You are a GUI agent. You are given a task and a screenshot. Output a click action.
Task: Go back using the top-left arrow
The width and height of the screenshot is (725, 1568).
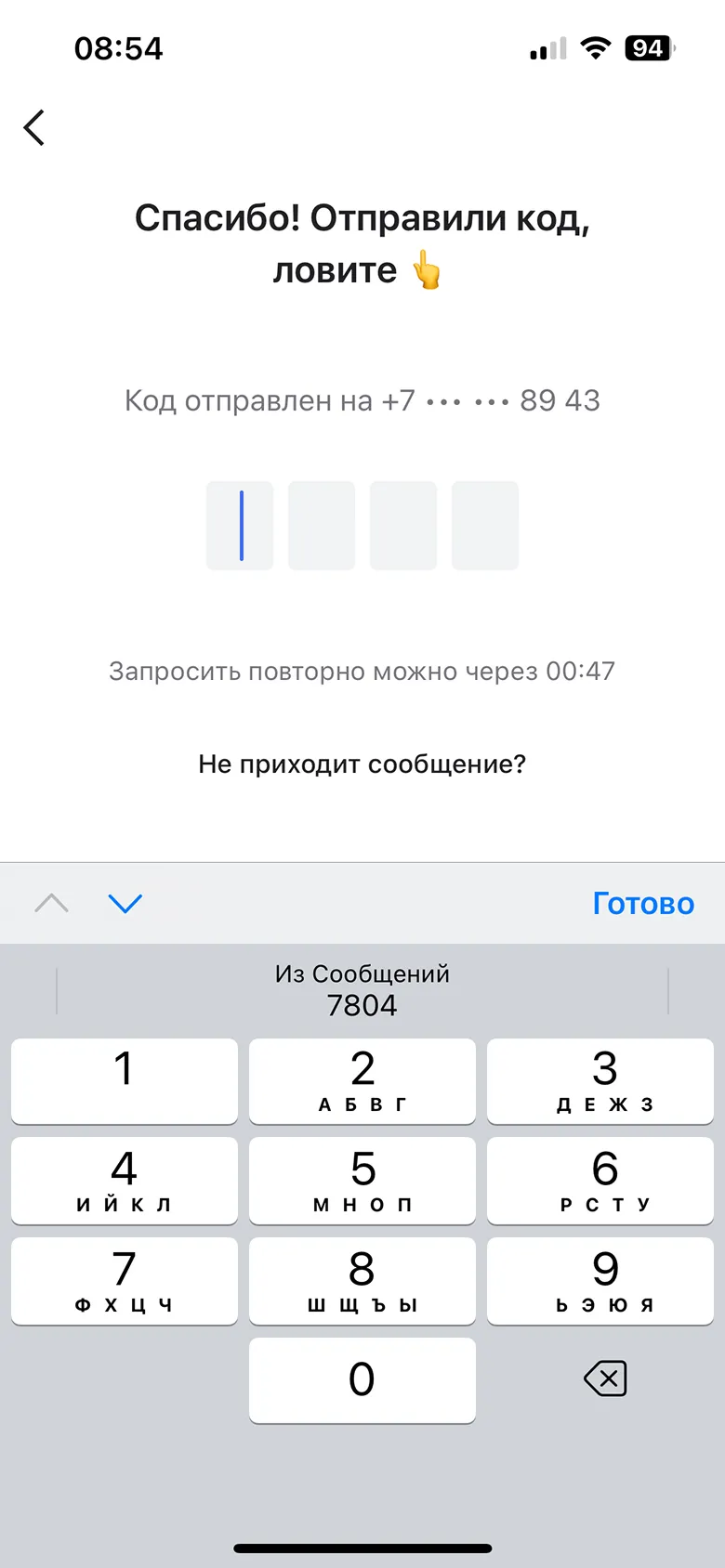coord(35,128)
